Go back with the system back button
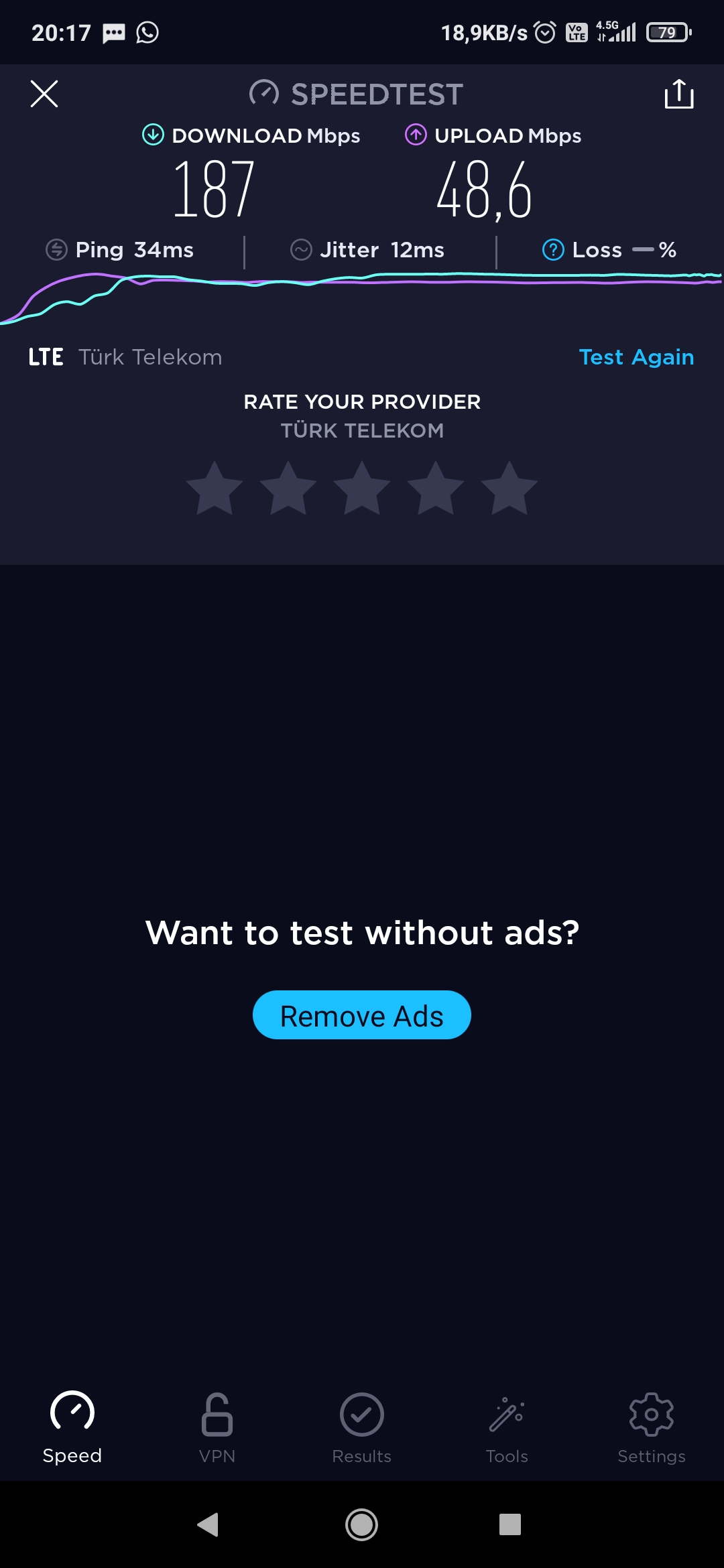 tap(208, 1524)
